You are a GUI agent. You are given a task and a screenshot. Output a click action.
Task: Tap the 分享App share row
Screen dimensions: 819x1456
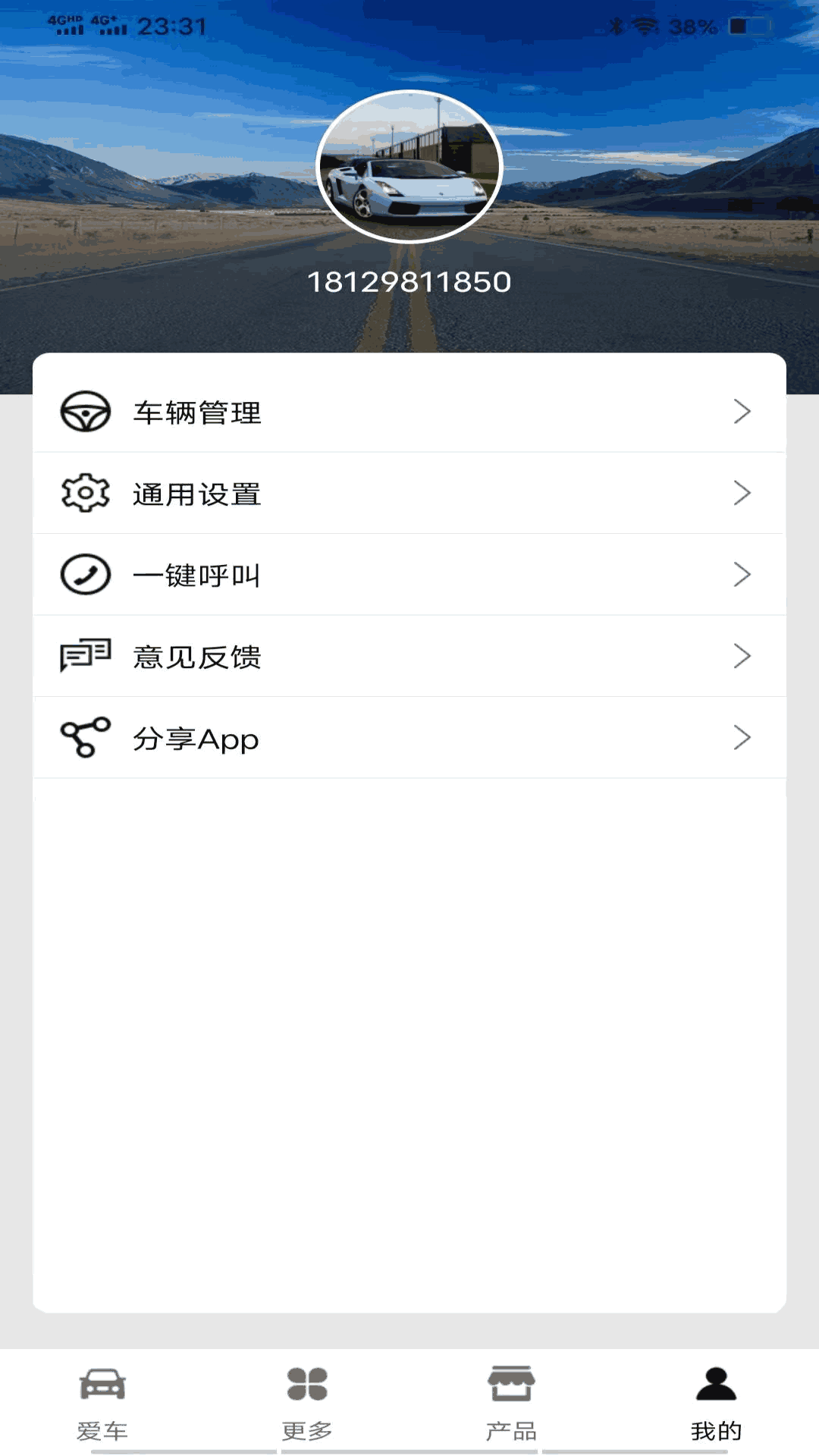[409, 738]
